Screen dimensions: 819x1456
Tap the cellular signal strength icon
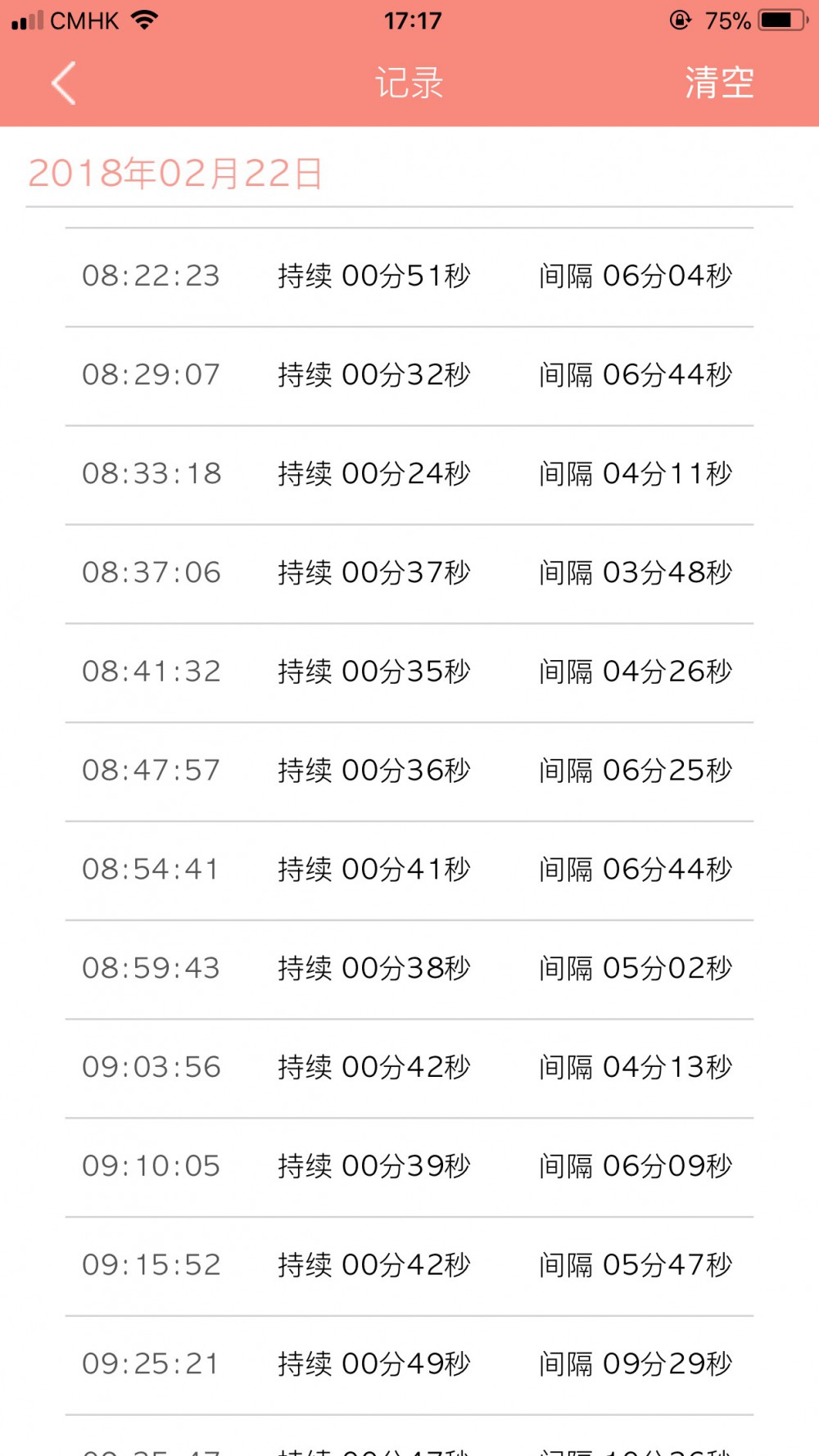pyautogui.click(x=30, y=20)
